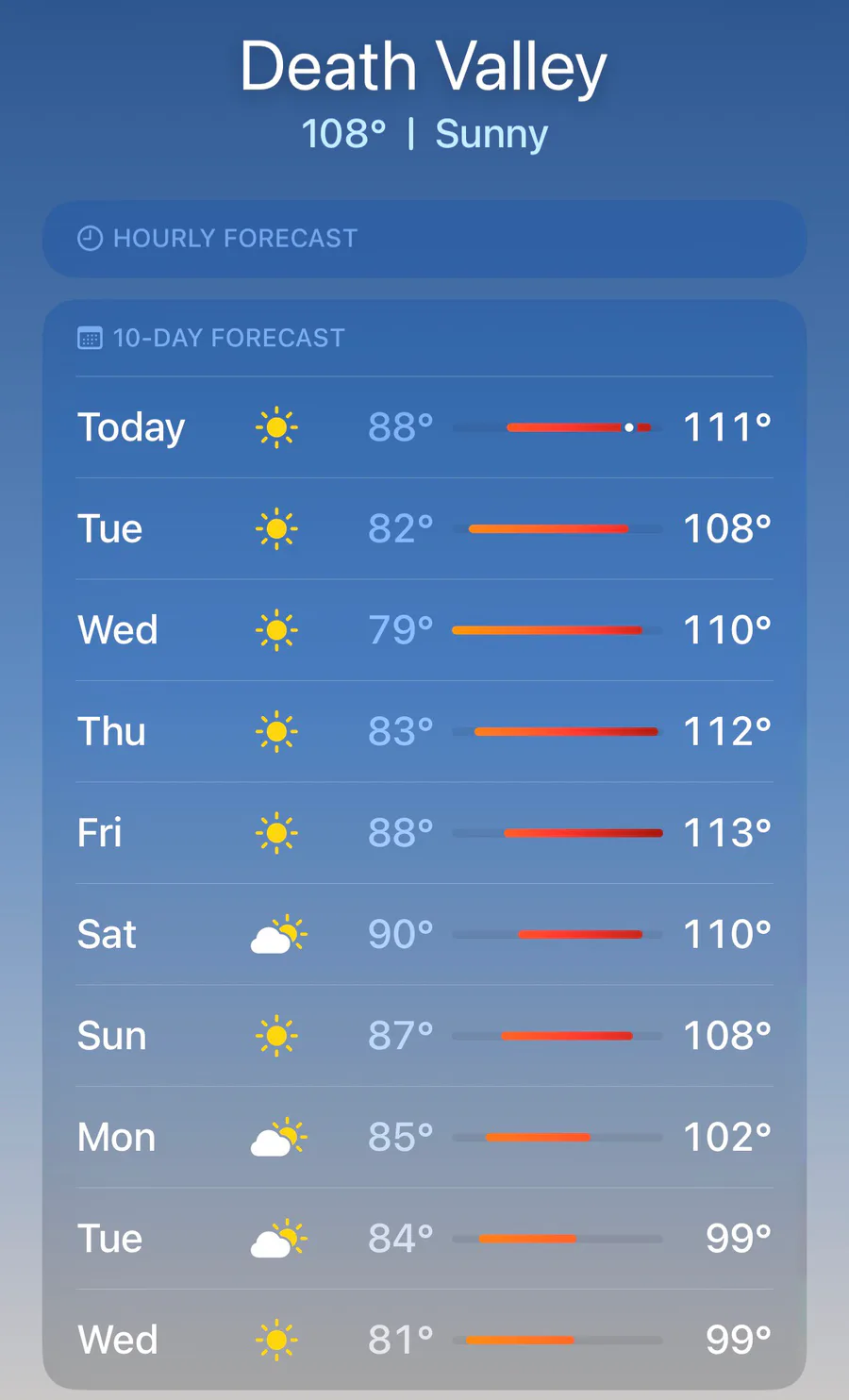Viewport: 849px width, 1400px height.
Task: Select the Thu forecast row
Action: pyautogui.click(x=424, y=732)
